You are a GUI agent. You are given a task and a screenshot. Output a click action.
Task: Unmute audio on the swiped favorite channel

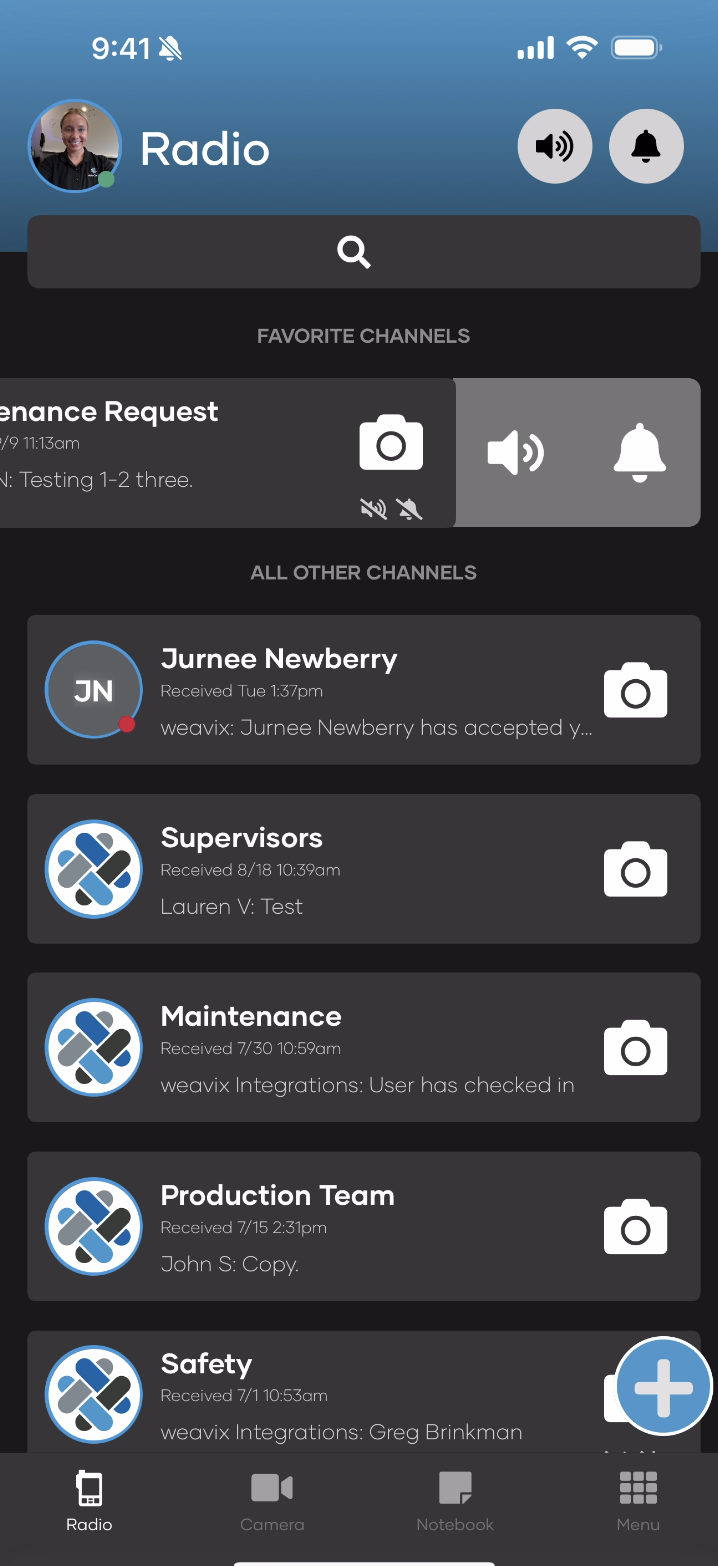[516, 453]
